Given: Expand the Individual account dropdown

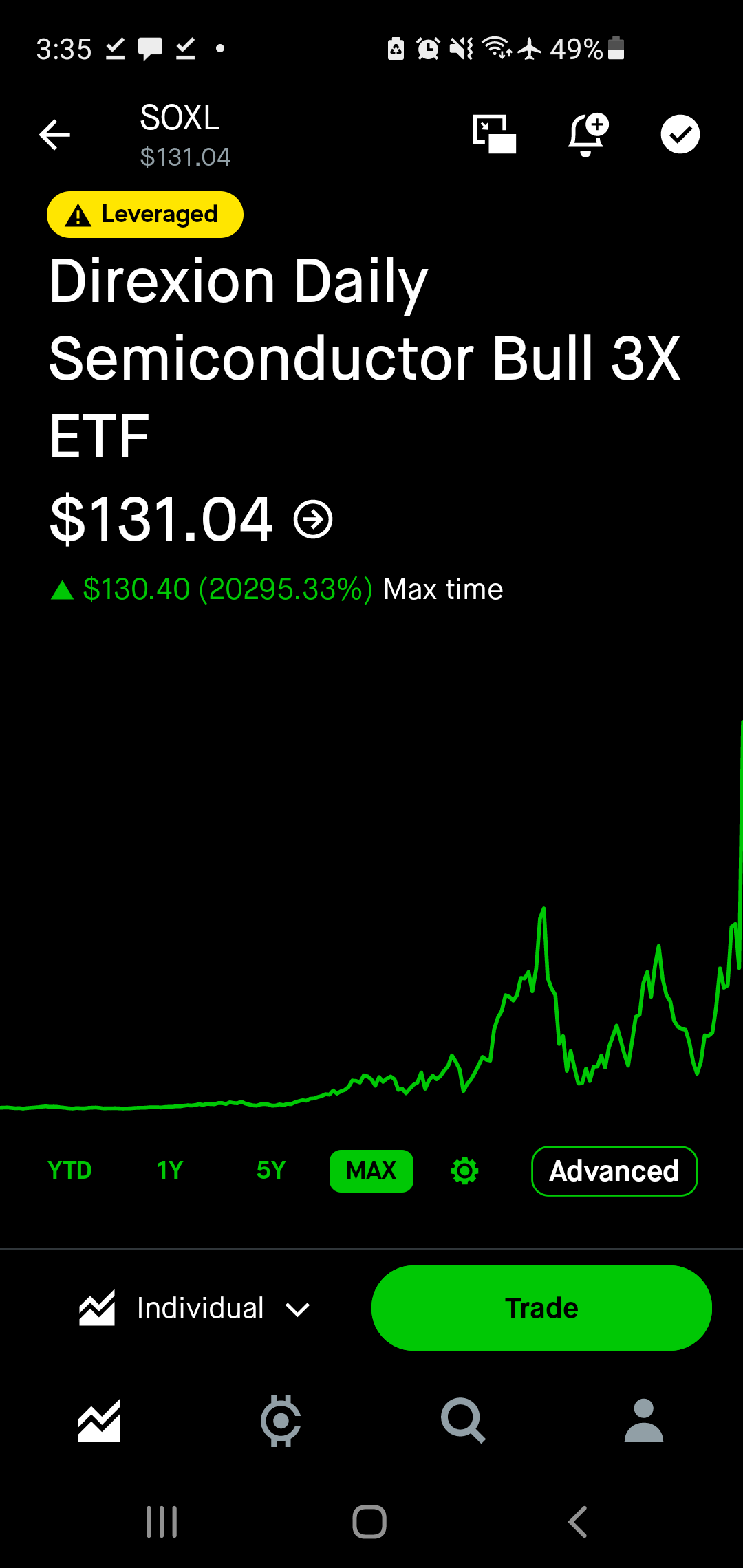Looking at the screenshot, I should tap(195, 1308).
